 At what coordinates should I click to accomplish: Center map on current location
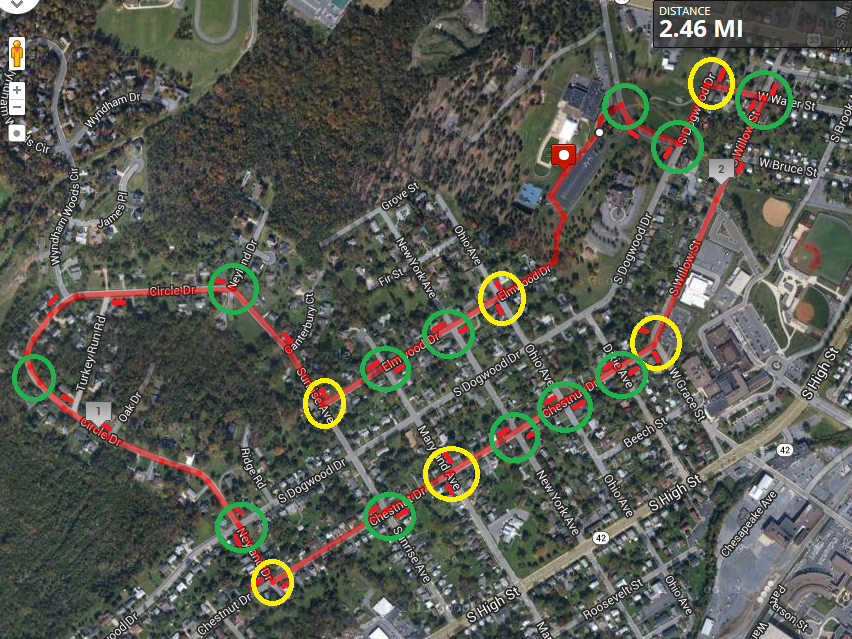17,132
